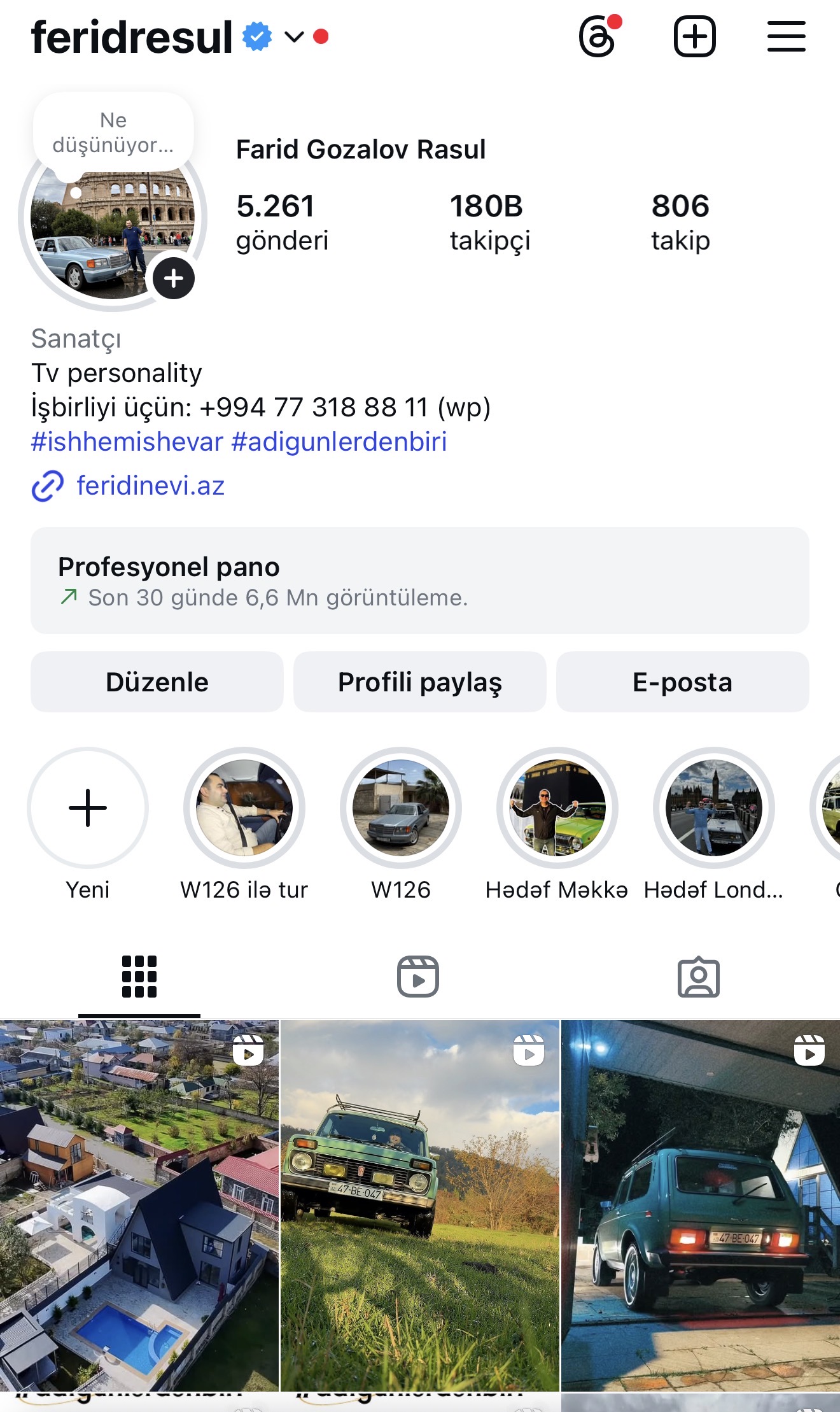Switch to the Reels tab
Image resolution: width=840 pixels, height=1412 pixels.
(x=418, y=976)
